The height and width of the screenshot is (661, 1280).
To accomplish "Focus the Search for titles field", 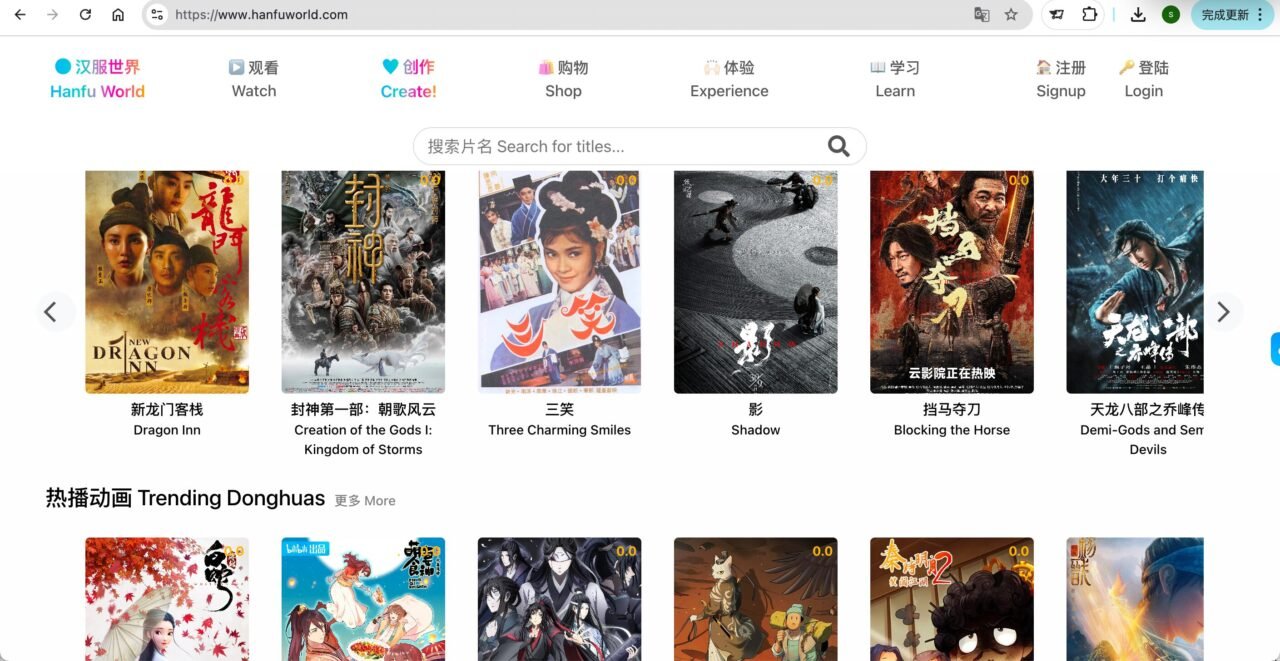I will (620, 146).
